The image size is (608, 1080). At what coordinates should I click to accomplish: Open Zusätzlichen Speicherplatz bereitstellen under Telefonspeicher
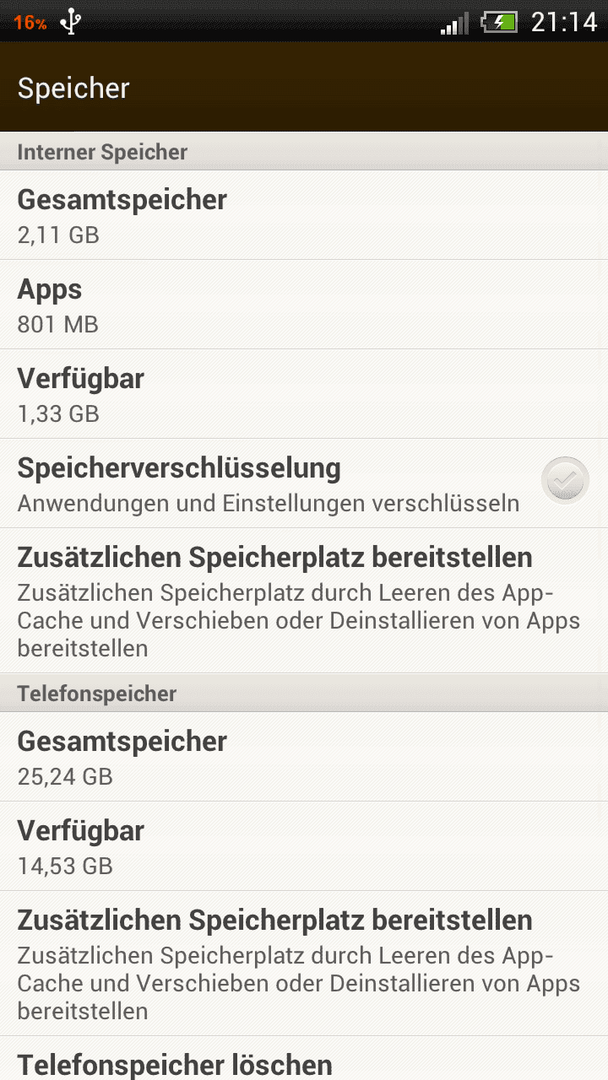point(300,962)
